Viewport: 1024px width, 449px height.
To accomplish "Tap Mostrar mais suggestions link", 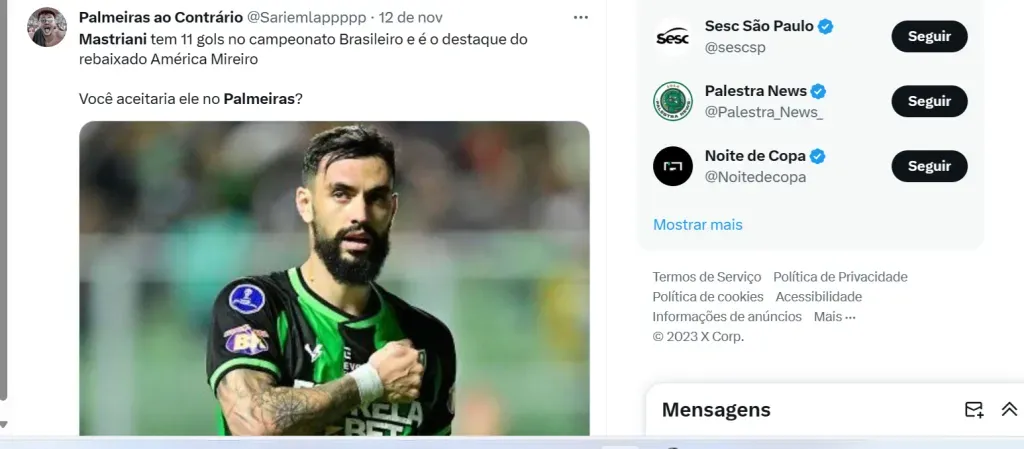I will tap(697, 225).
